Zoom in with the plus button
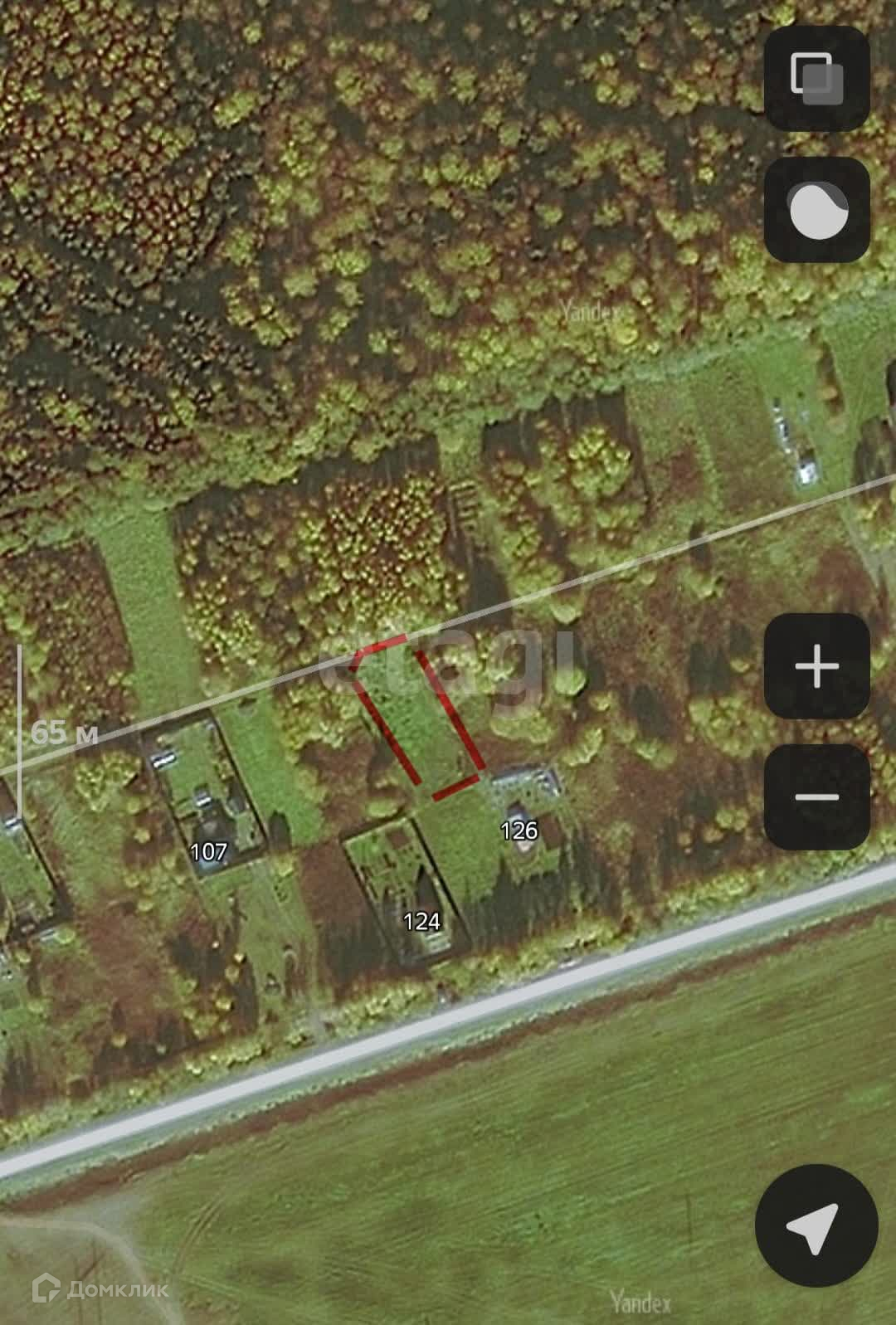896x1325 pixels. point(816,665)
